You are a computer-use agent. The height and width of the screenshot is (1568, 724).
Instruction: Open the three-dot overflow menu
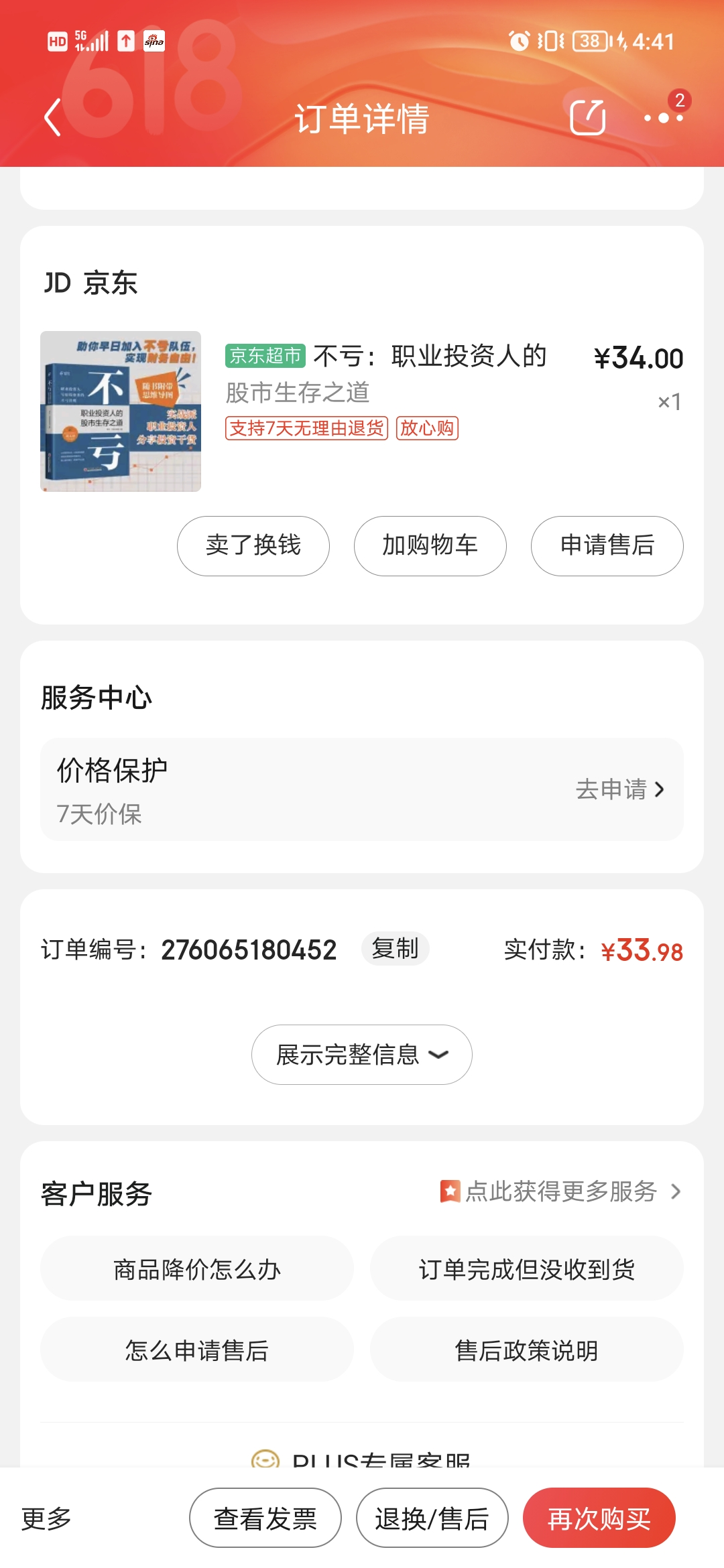point(663,117)
